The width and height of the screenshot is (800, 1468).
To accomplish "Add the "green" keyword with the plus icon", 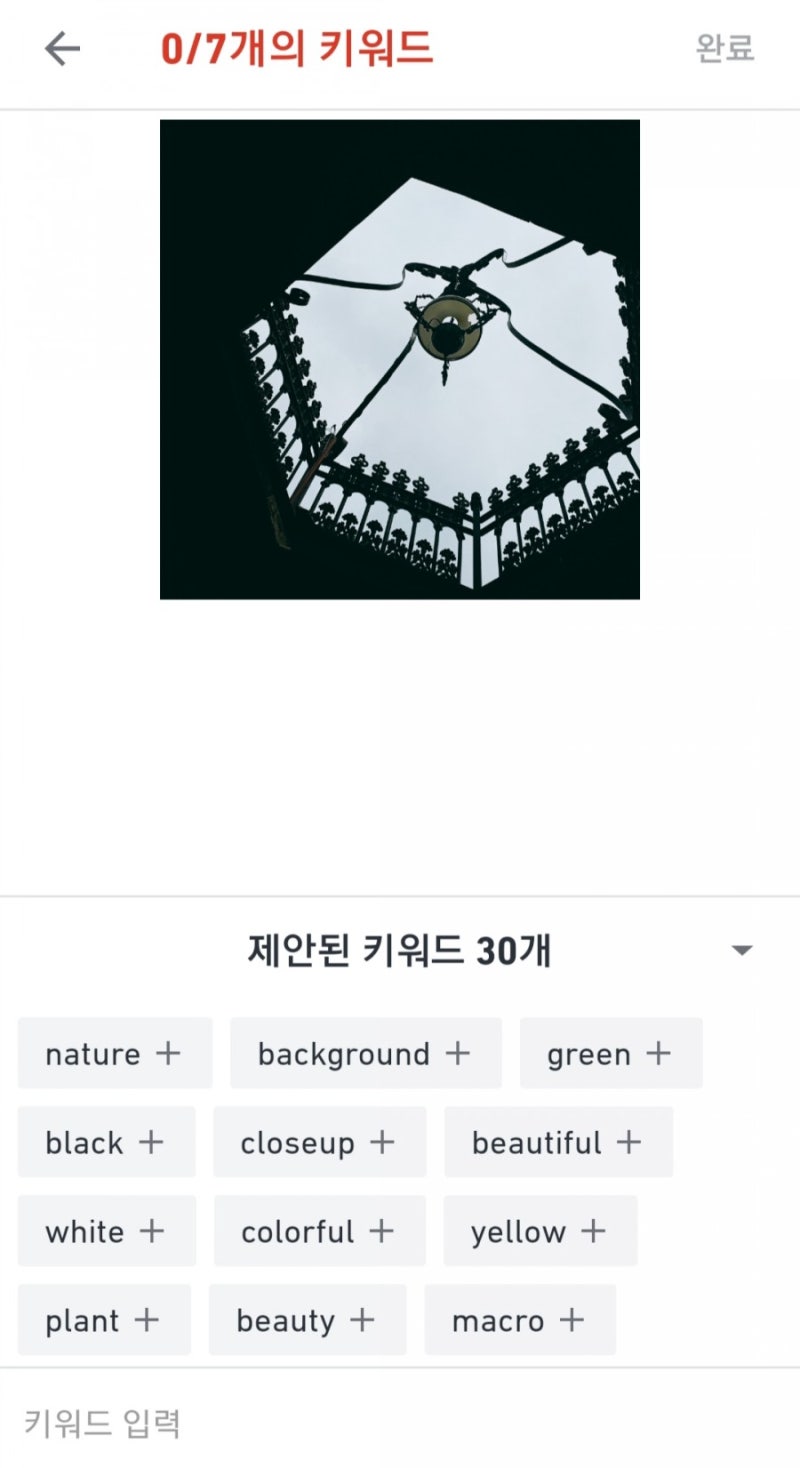I will pos(657,1053).
